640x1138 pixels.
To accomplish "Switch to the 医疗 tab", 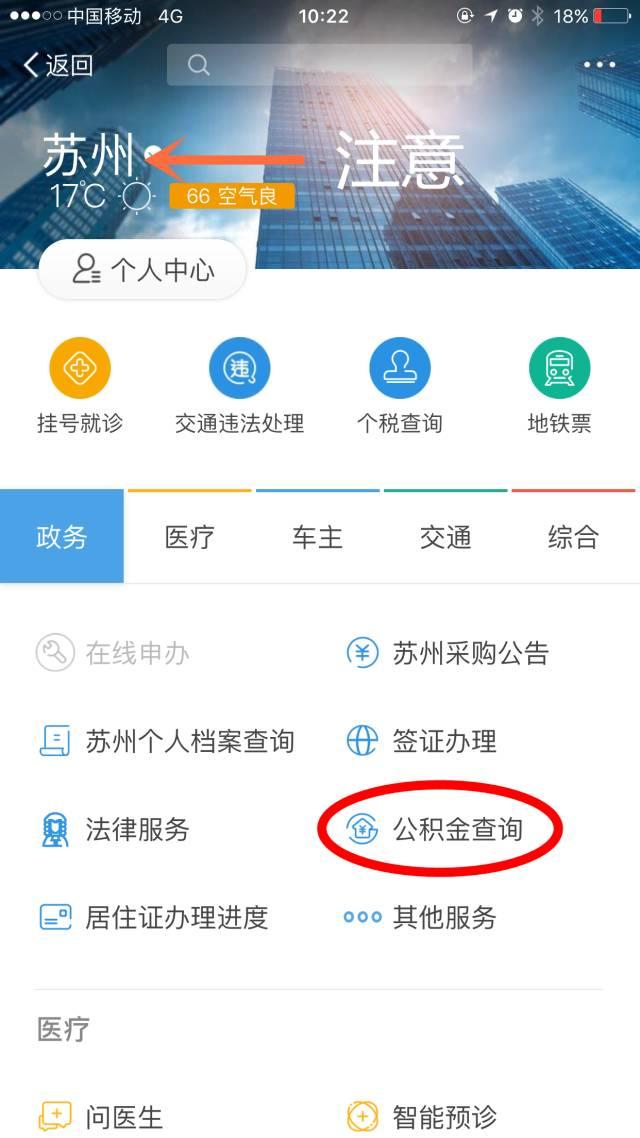I will point(190,537).
